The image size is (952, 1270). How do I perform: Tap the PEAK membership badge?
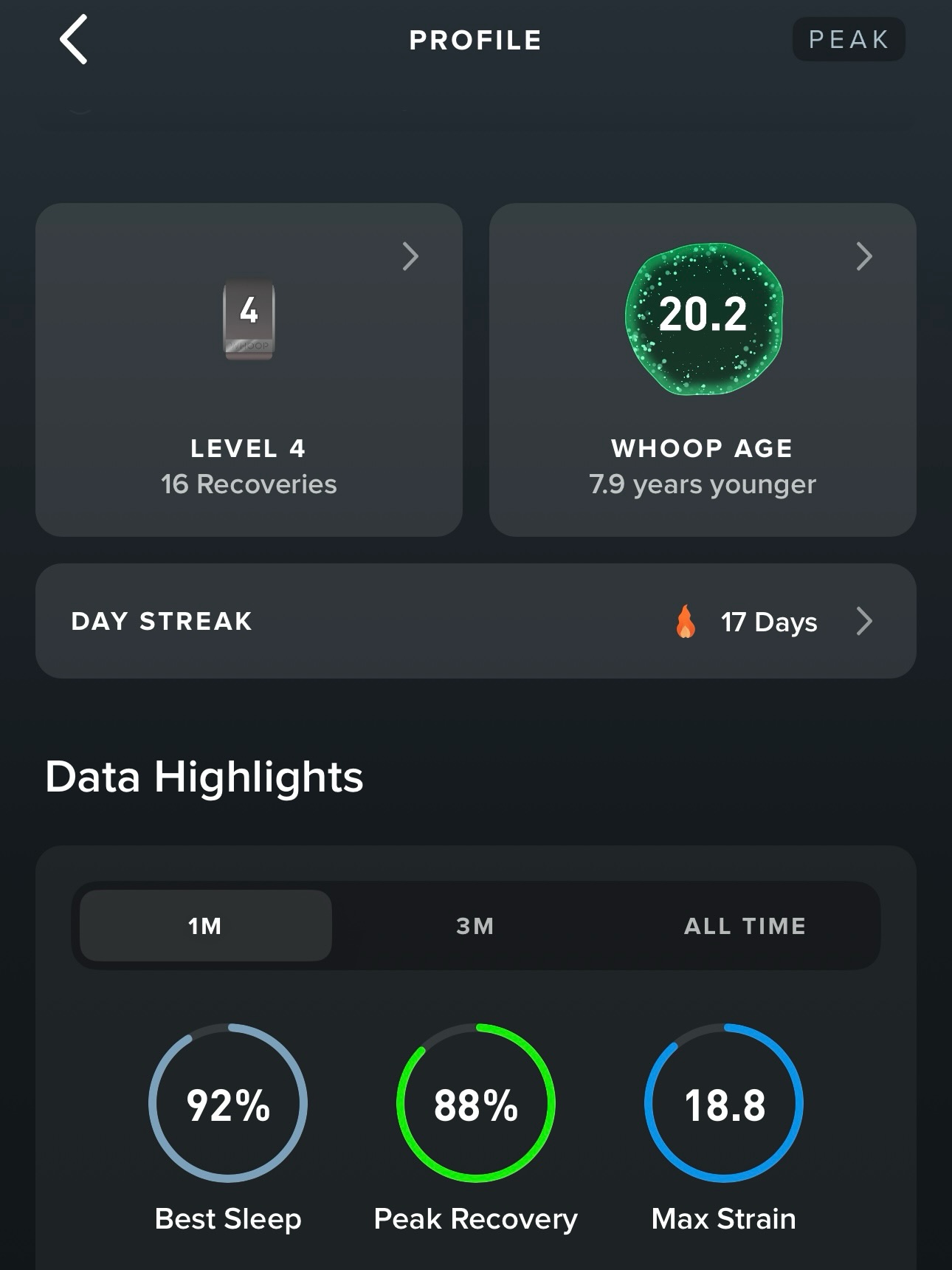point(848,40)
